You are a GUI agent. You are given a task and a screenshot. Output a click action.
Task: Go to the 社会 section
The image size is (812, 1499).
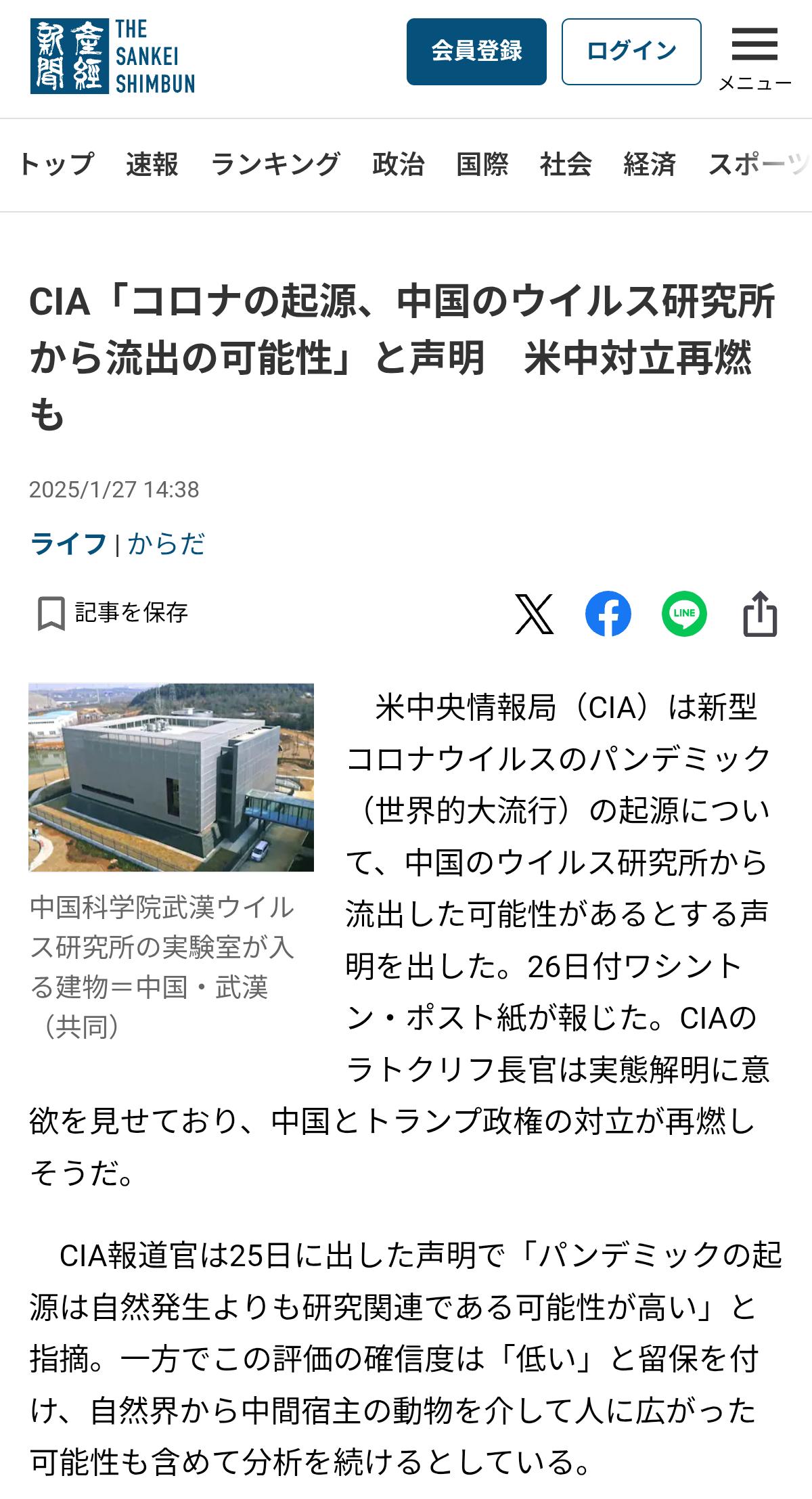566,164
